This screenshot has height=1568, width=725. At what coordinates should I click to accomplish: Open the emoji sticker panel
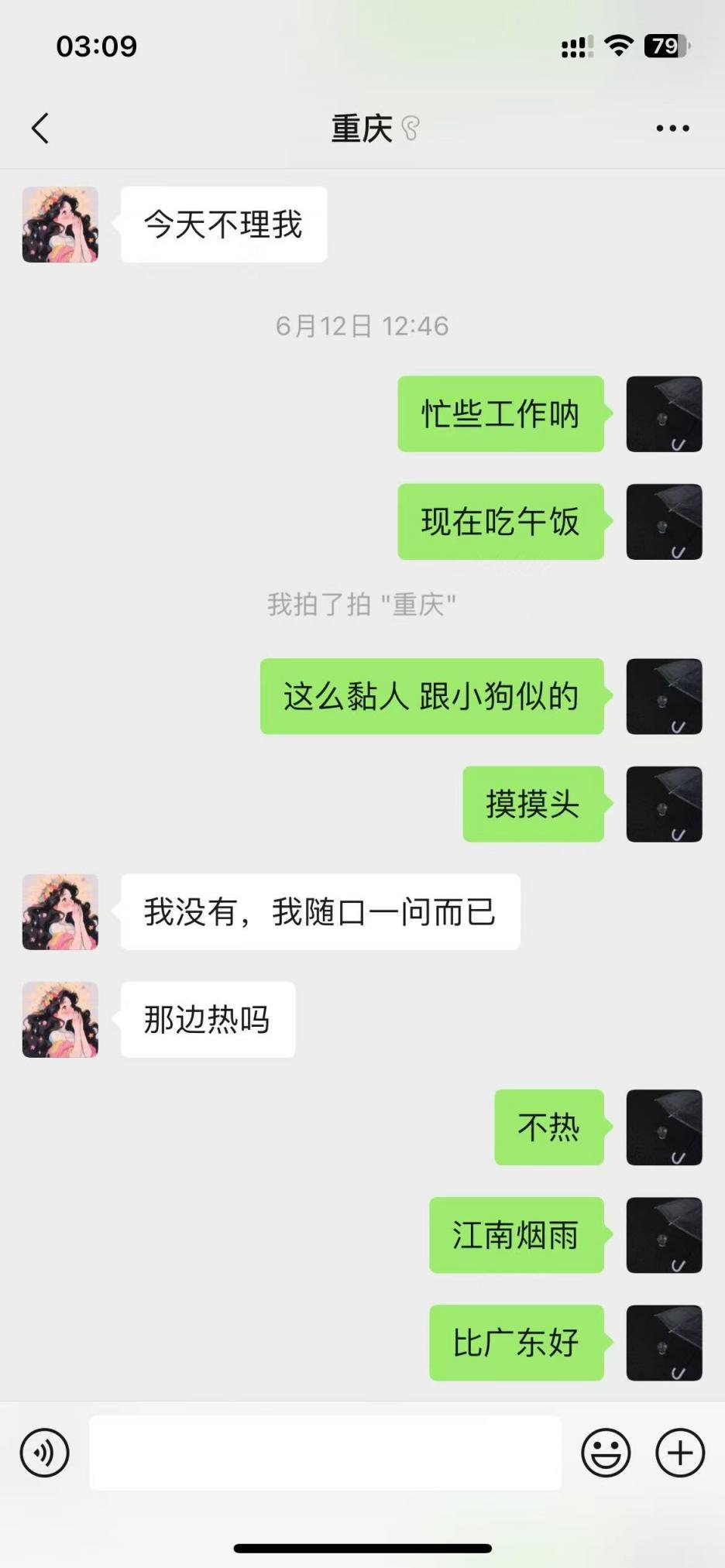click(606, 1453)
